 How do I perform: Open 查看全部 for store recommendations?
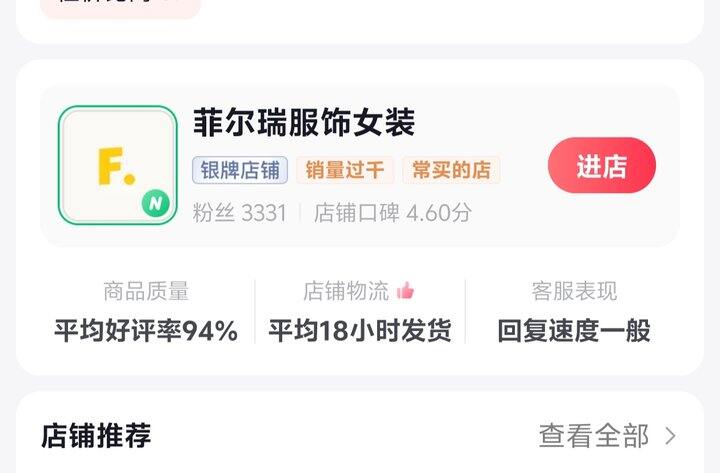tap(607, 435)
